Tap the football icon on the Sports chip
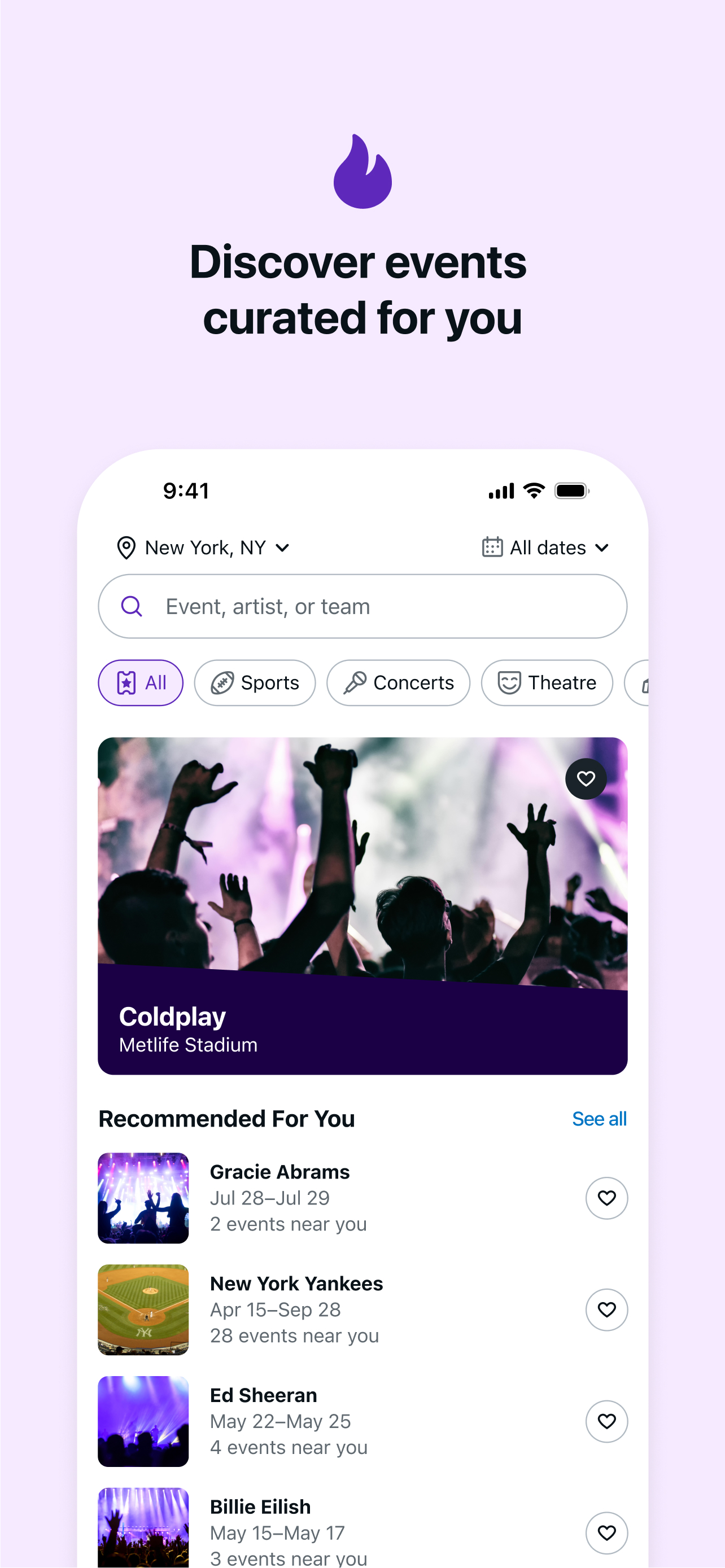This screenshot has height=1568, width=725. (x=224, y=682)
